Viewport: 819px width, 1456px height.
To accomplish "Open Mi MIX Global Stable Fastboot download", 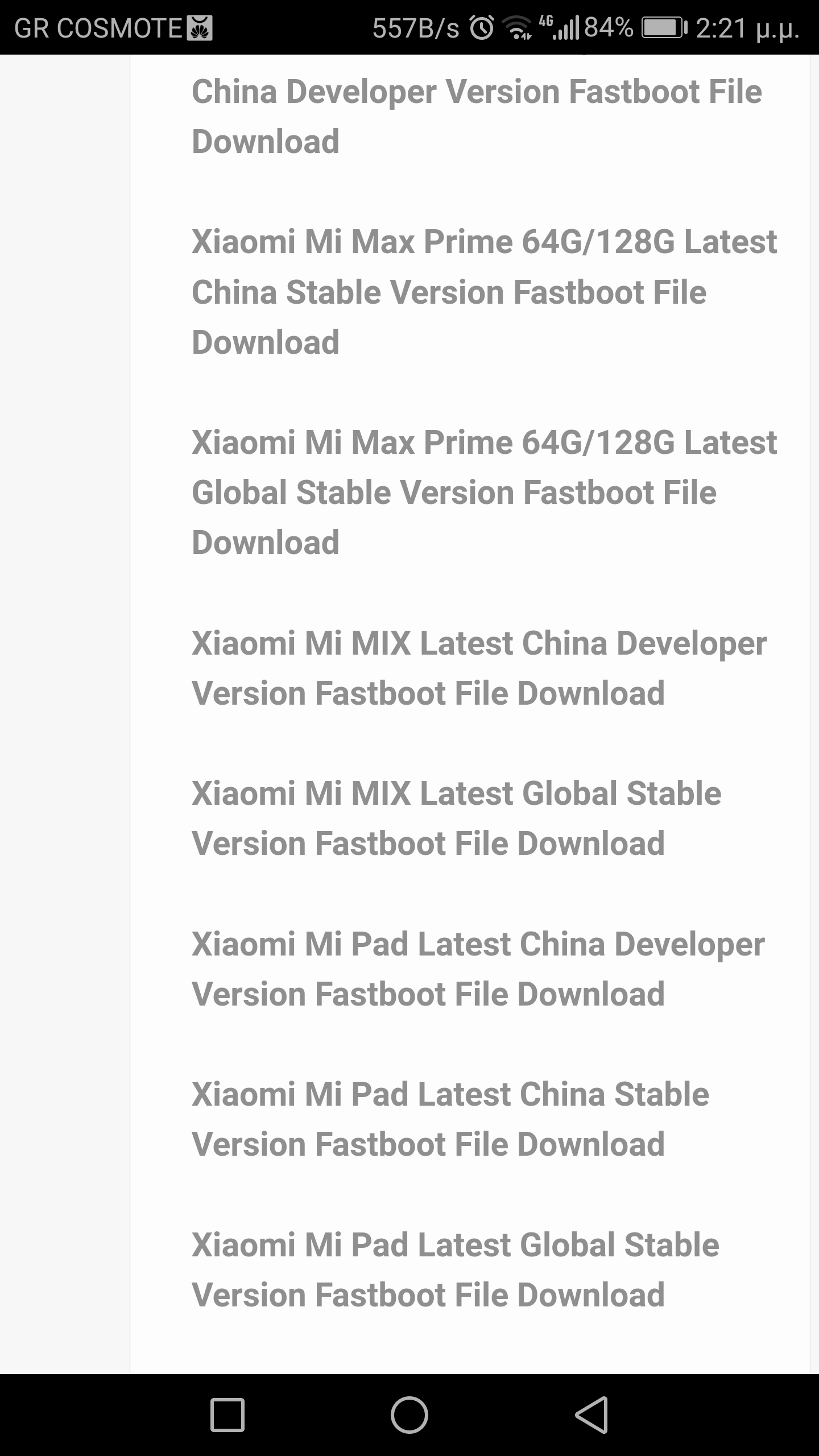I will pyautogui.click(x=456, y=818).
